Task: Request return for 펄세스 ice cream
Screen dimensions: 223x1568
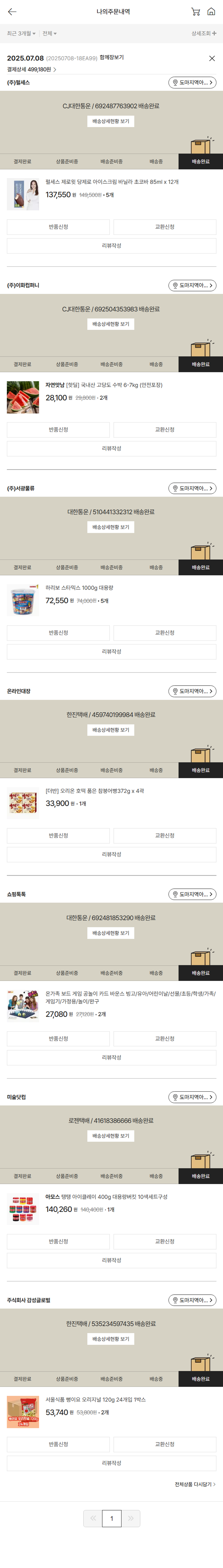Action: click(58, 227)
